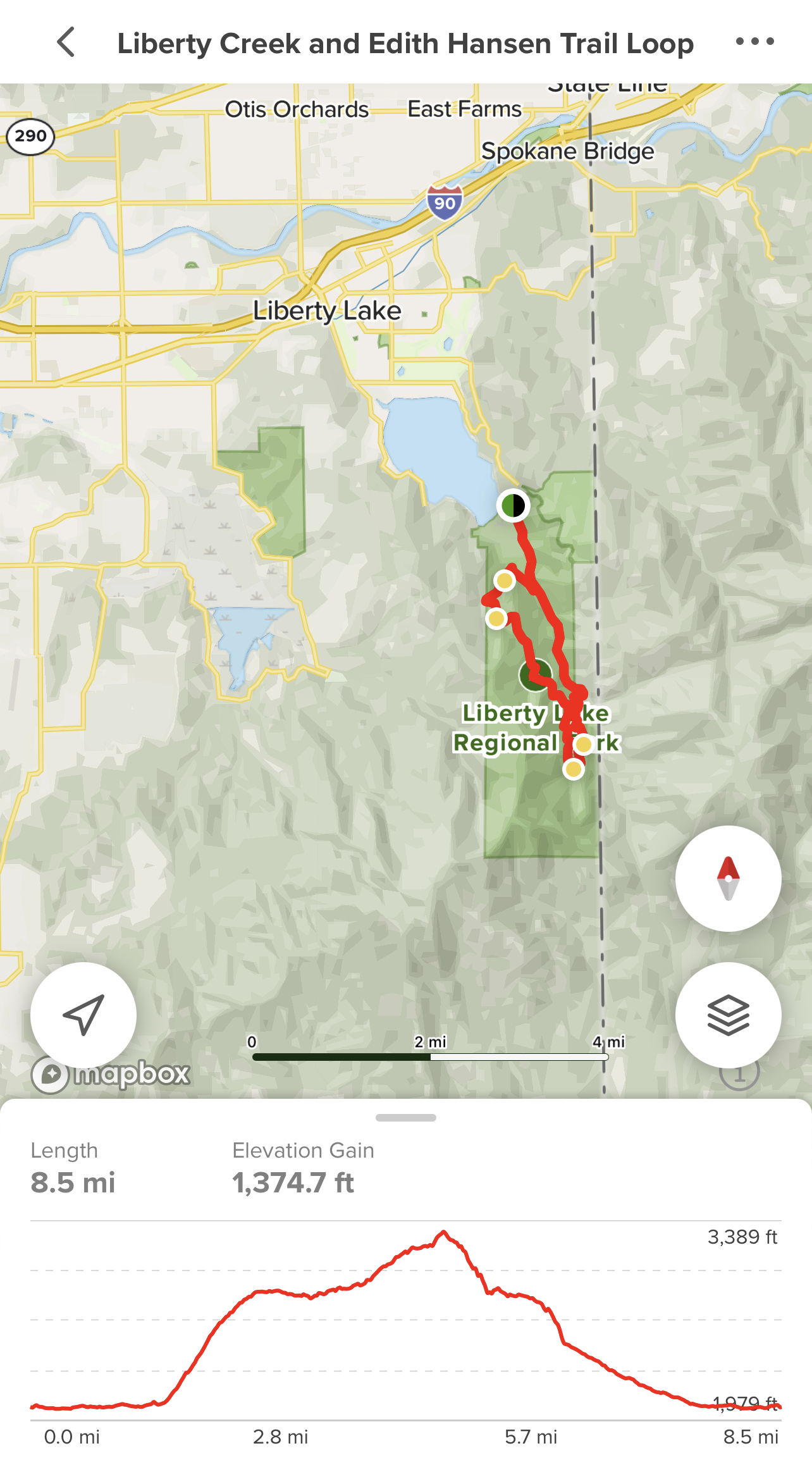Reset map orientation with the compass button

tap(728, 878)
